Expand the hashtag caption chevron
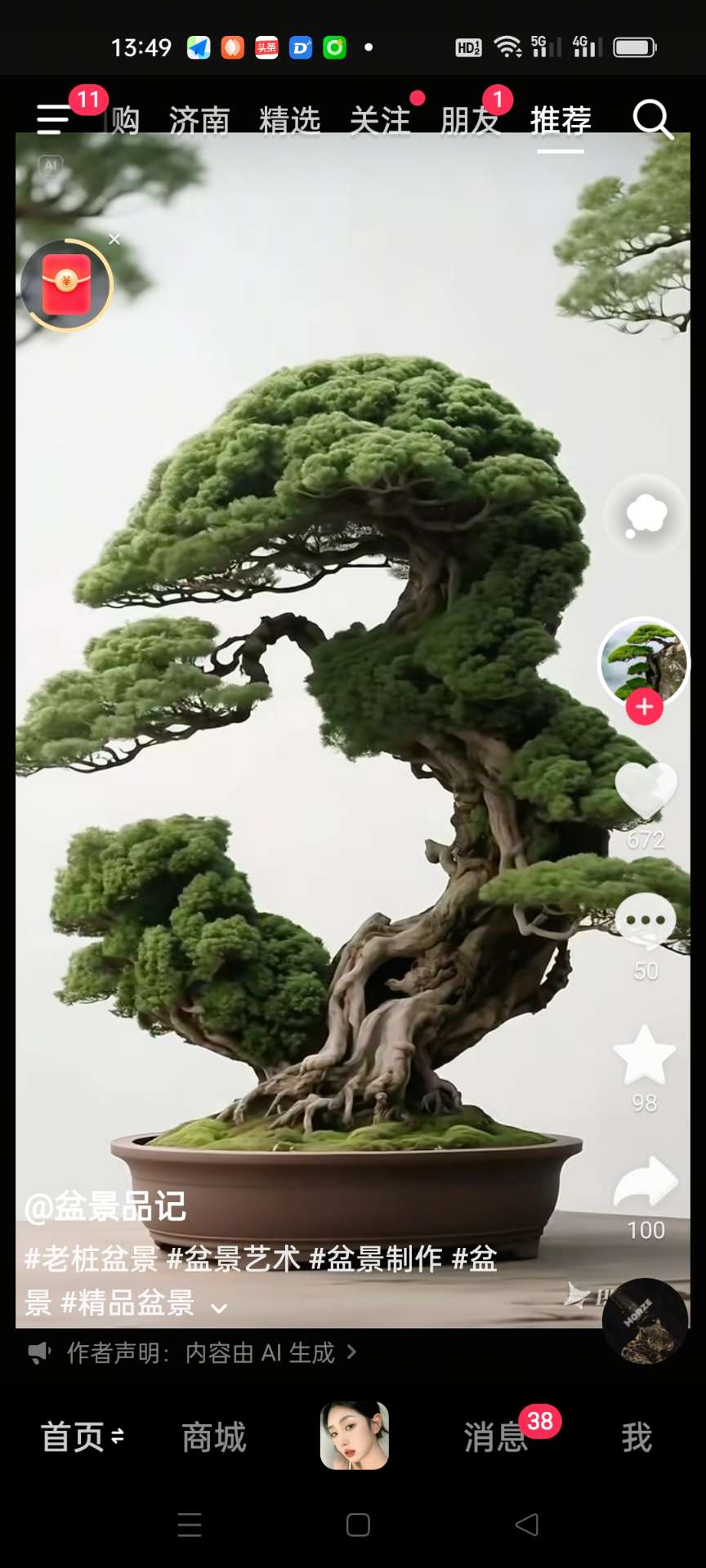Viewport: 706px width, 1568px height. tap(219, 1307)
